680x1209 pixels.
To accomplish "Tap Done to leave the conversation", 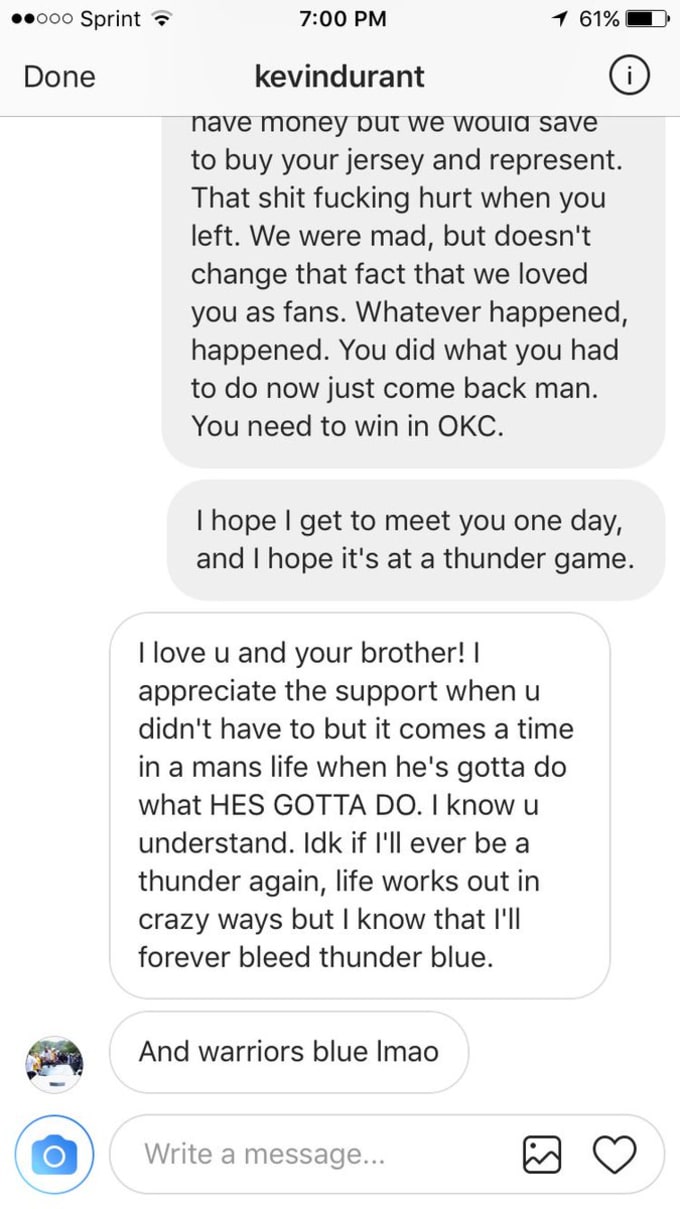I will point(59,77).
